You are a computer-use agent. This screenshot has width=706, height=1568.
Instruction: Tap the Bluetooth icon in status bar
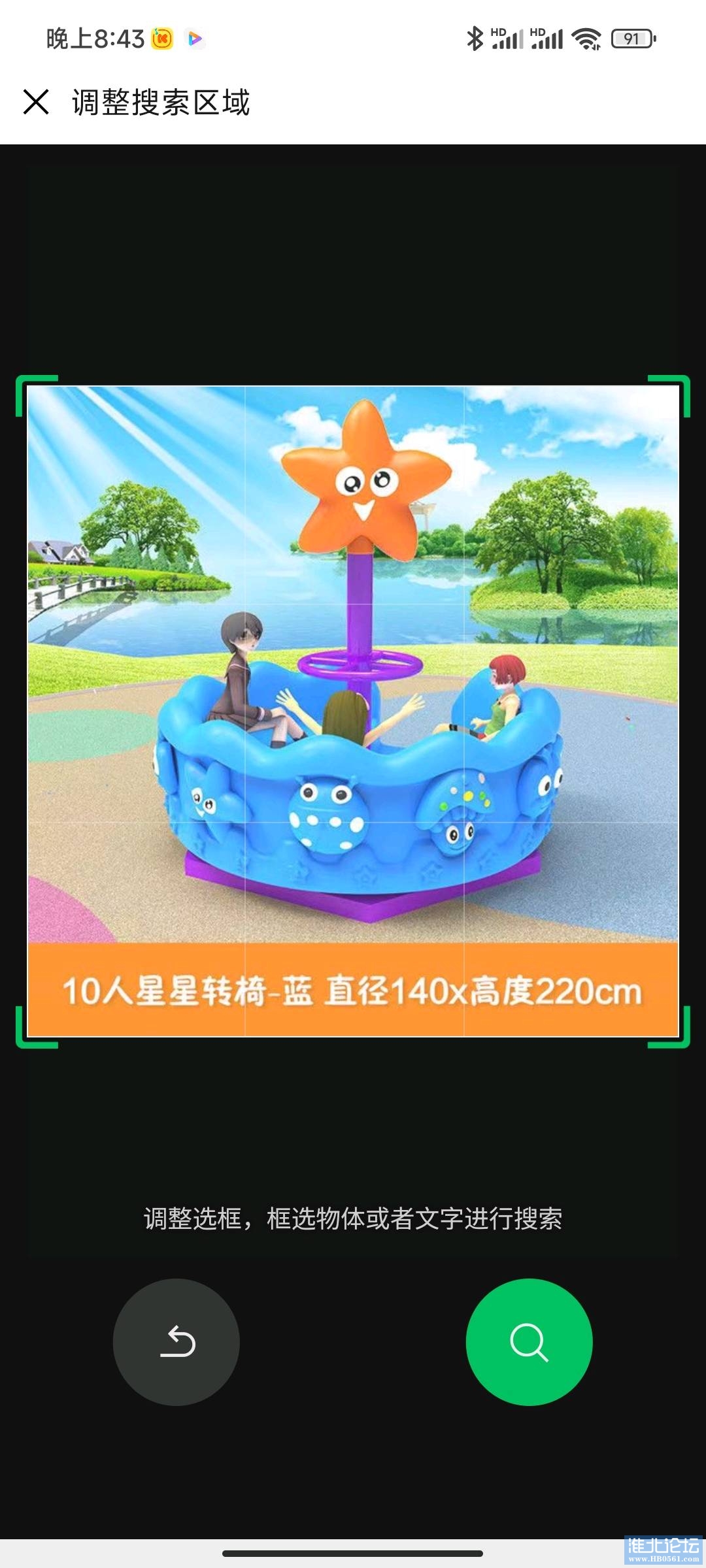coord(477,37)
